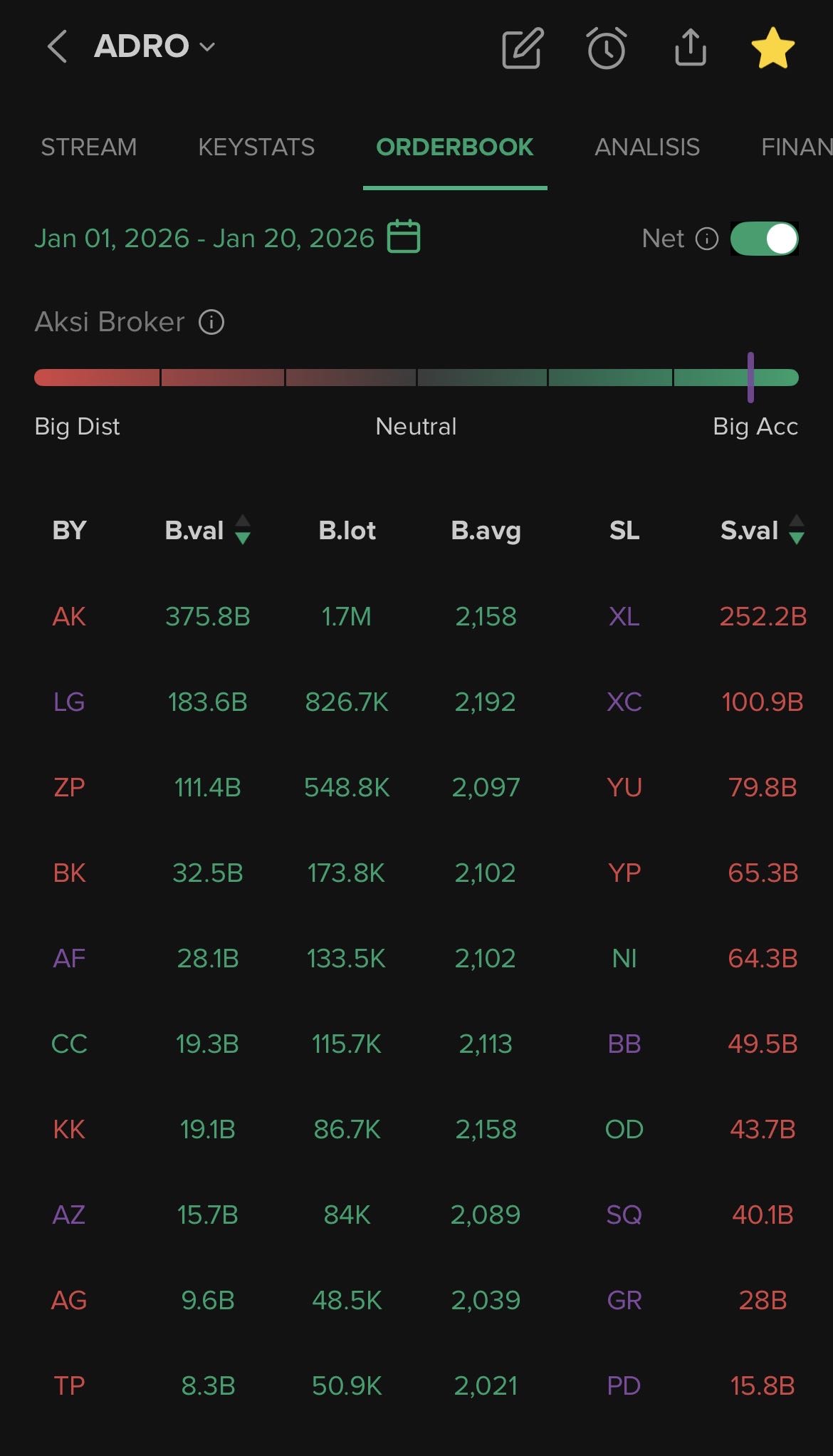Screen dimensions: 833x1456
Task: Show info about the Net option
Action: click(x=707, y=239)
